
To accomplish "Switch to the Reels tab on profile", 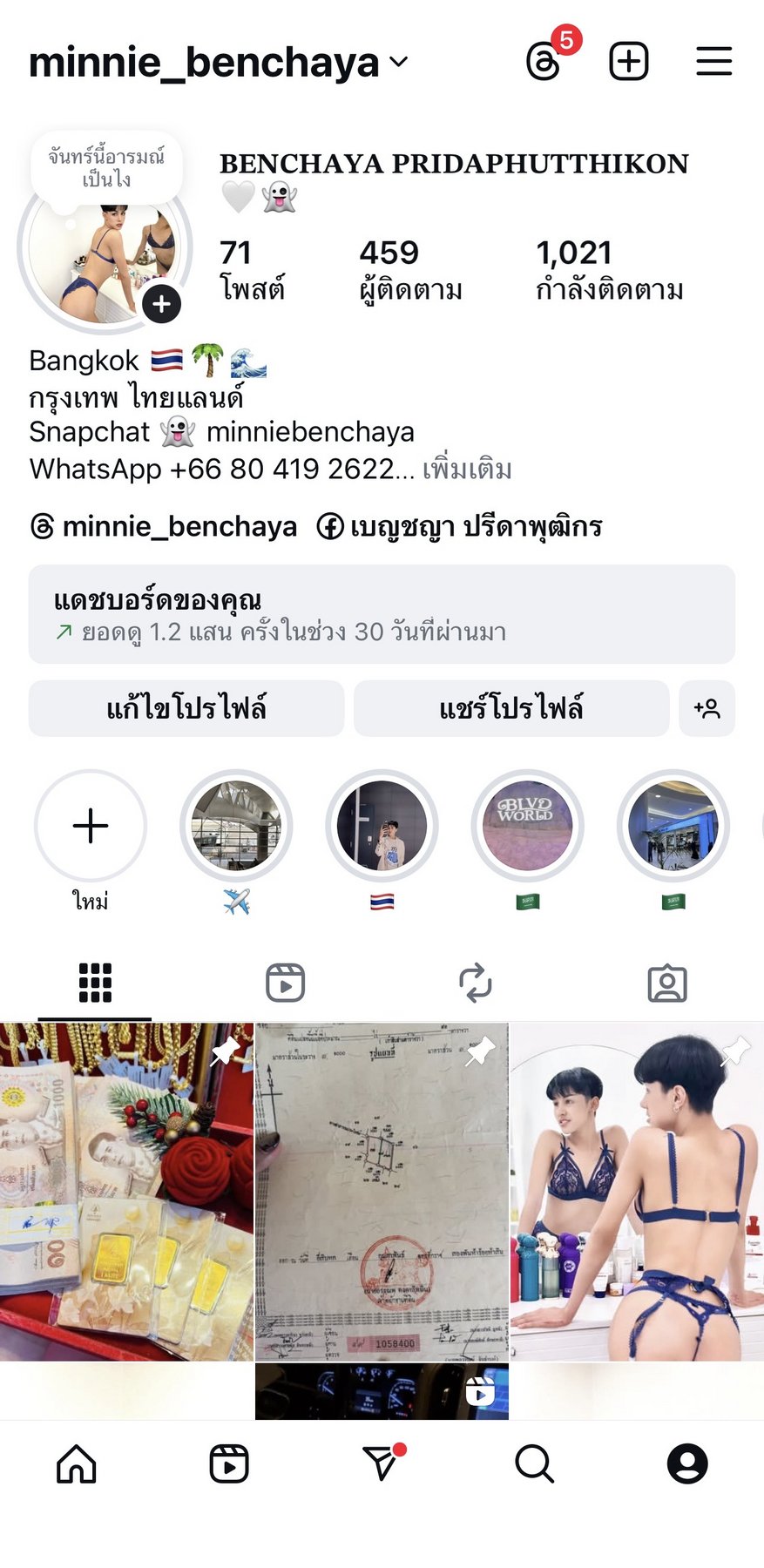I will pyautogui.click(x=285, y=983).
